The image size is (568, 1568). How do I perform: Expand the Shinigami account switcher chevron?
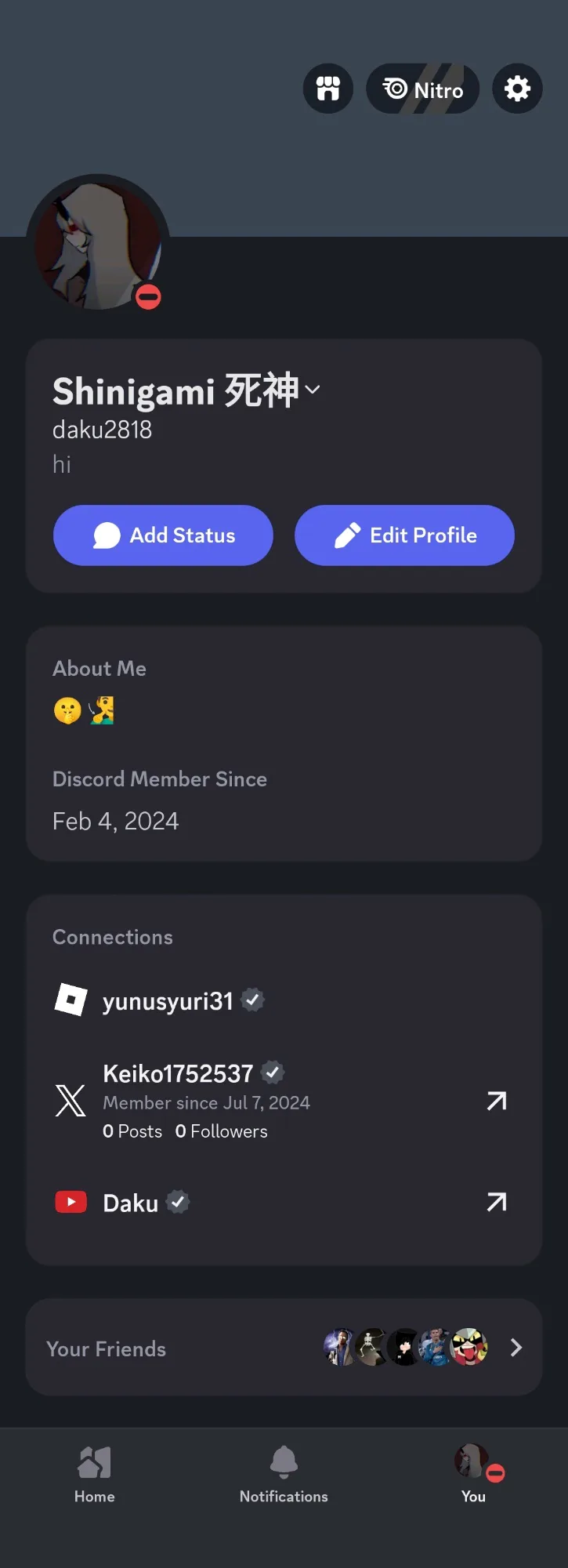[x=313, y=390]
